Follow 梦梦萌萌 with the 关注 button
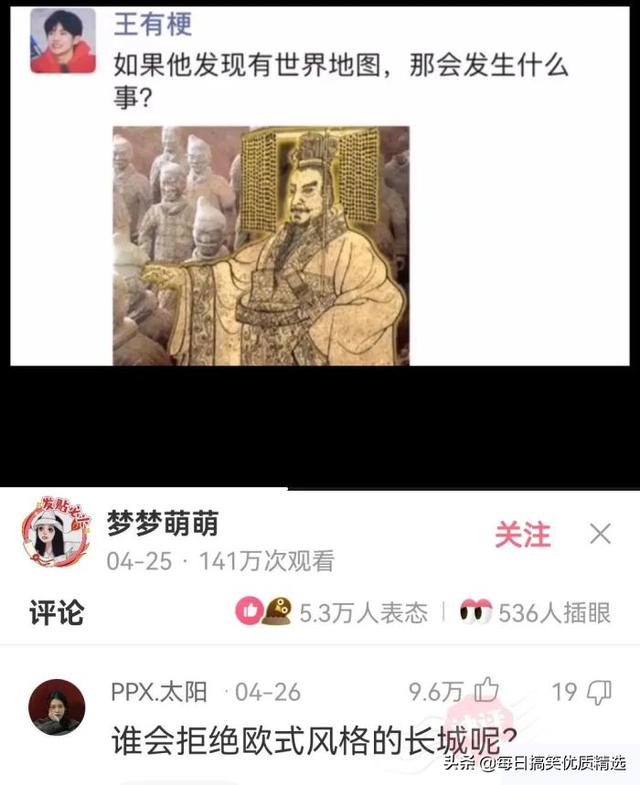The height and width of the screenshot is (785, 640). (x=522, y=535)
